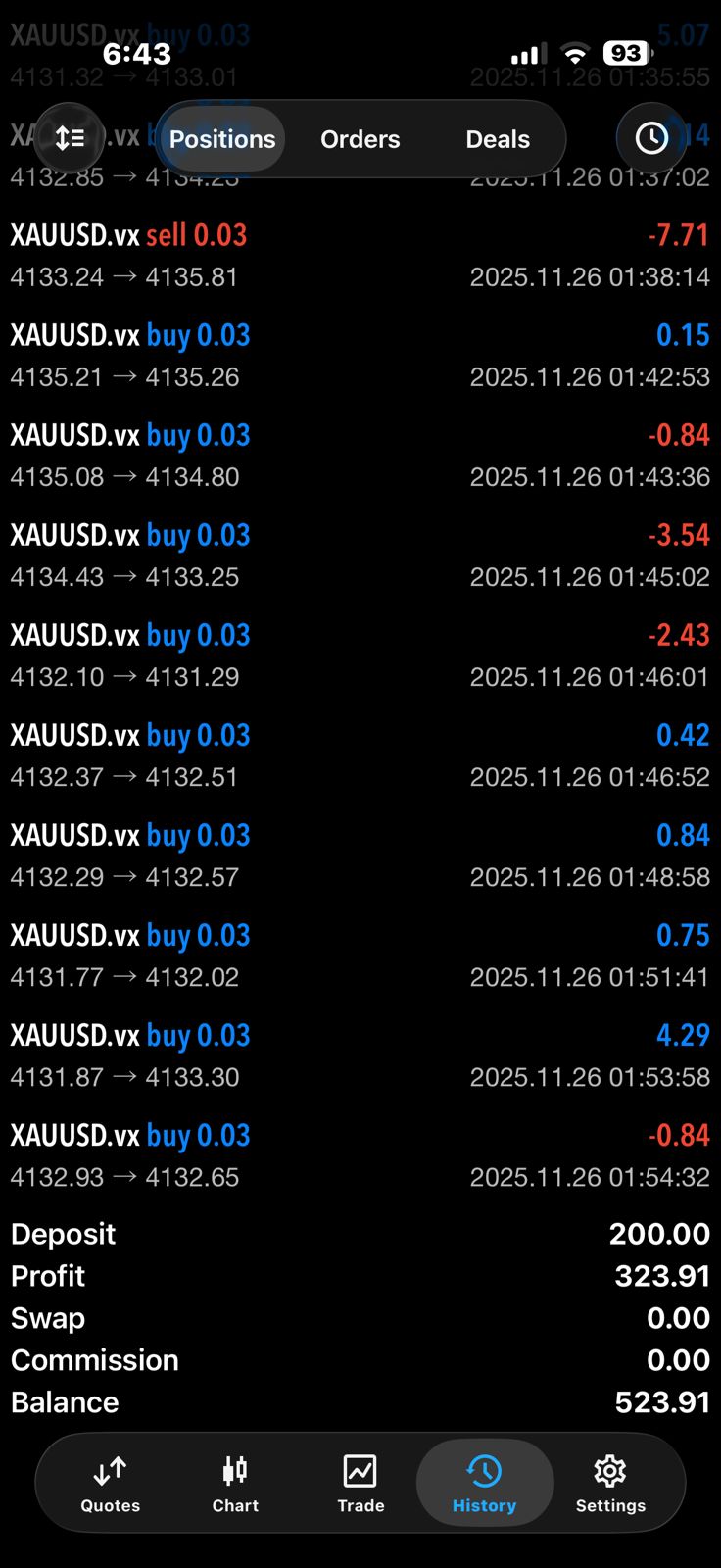The width and height of the screenshot is (721, 1568).
Task: Go to the Quotes tab
Action: [x=110, y=1484]
